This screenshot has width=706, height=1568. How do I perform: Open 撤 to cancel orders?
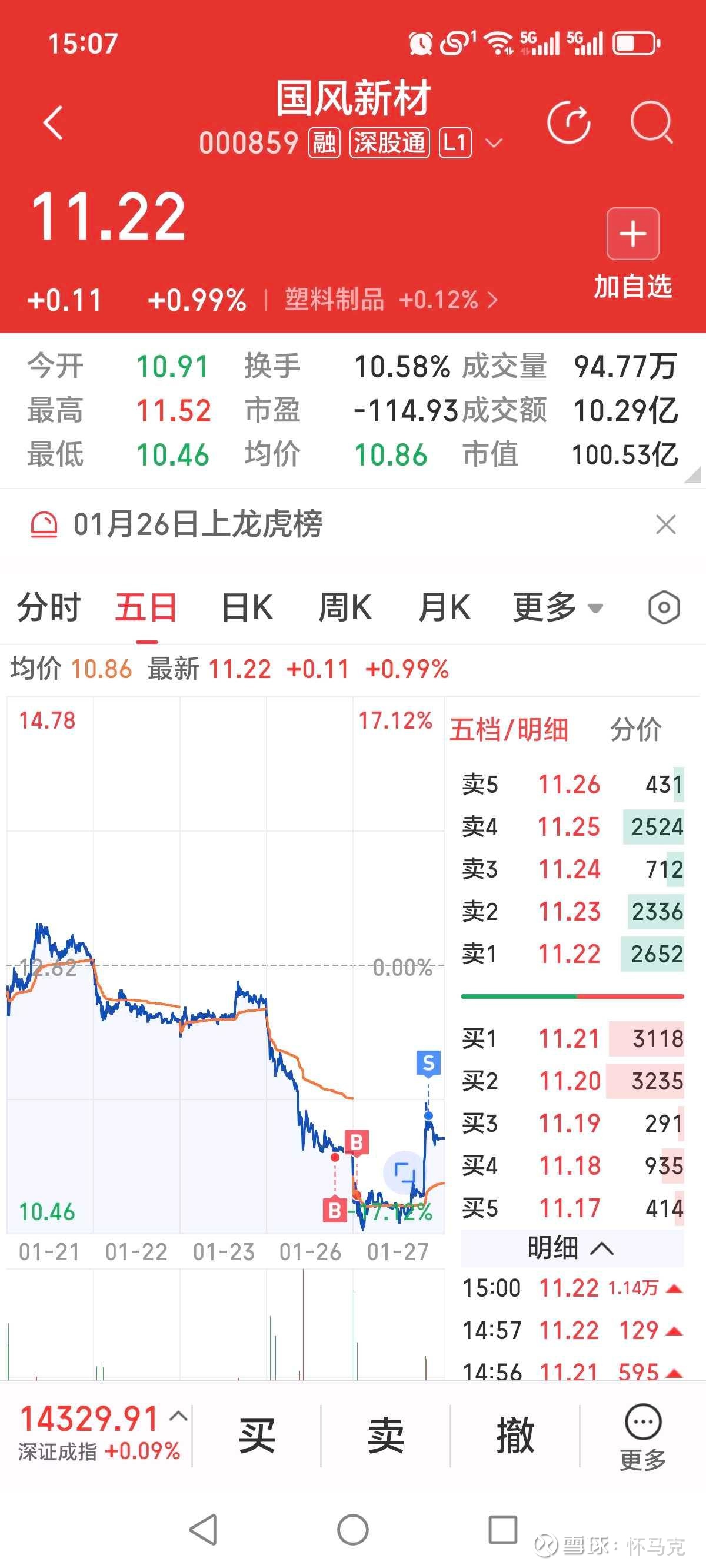click(x=515, y=1436)
